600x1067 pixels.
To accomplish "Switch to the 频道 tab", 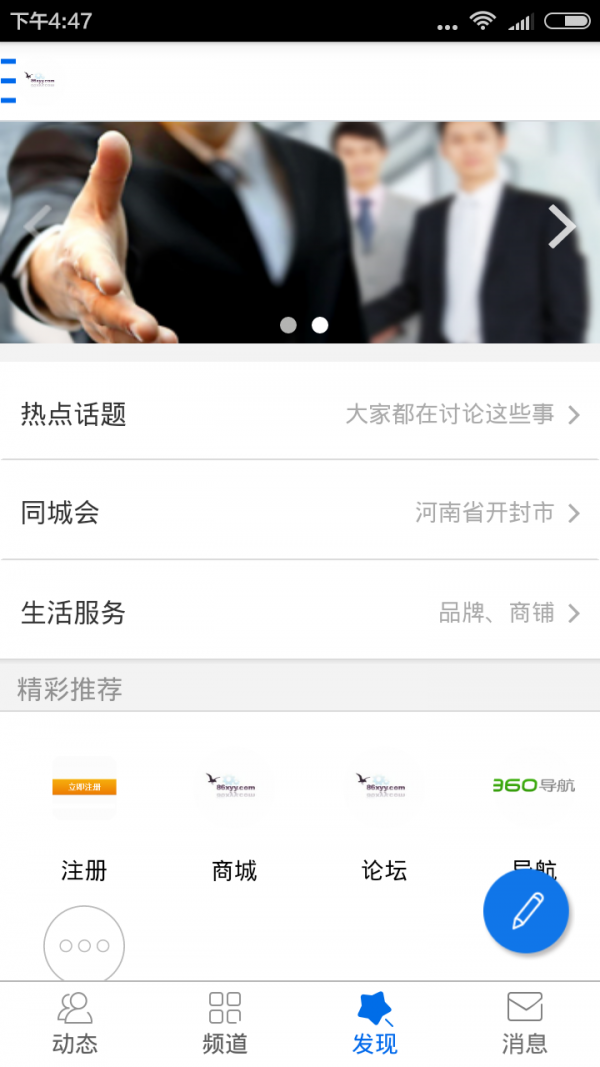I will pyautogui.click(x=225, y=1023).
